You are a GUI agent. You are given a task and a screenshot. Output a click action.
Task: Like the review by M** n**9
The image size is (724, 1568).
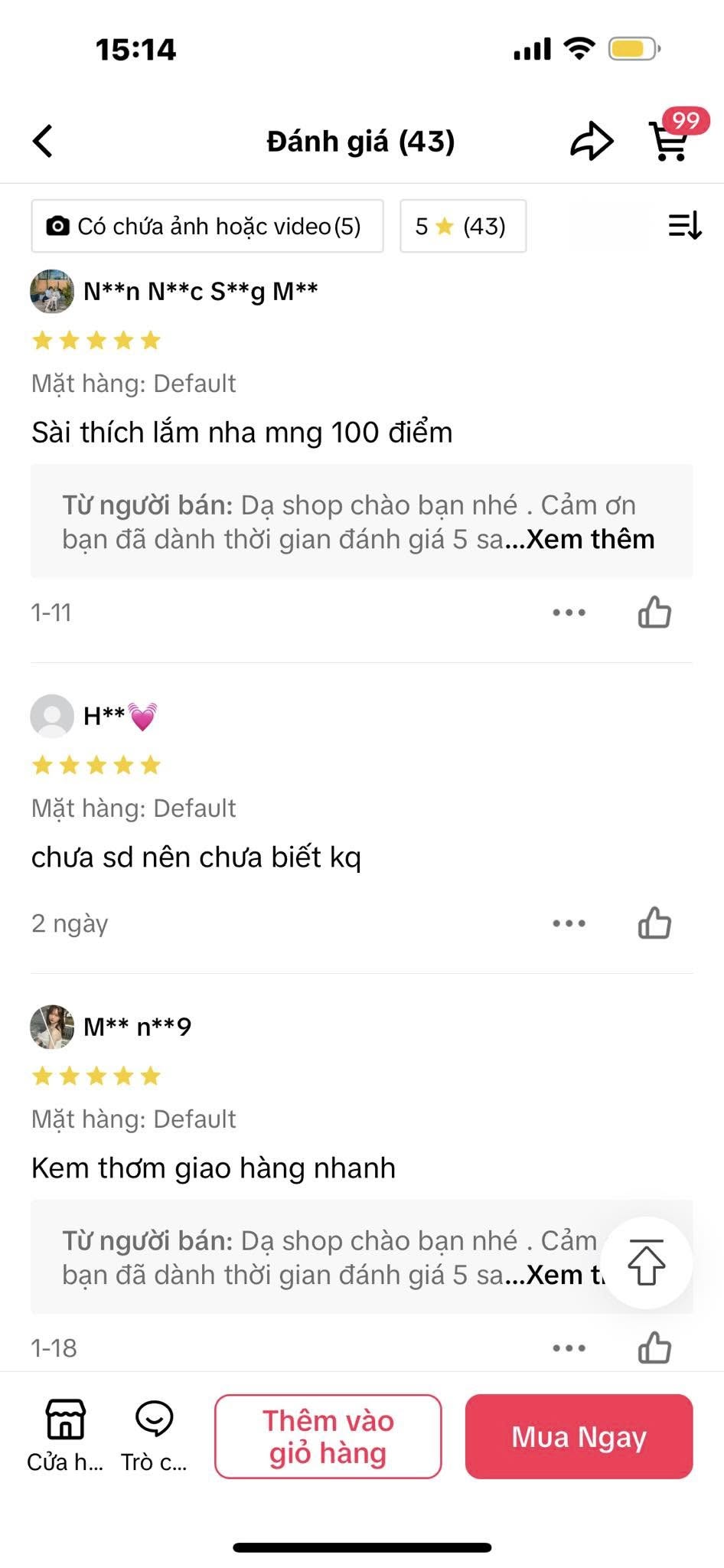tap(654, 1348)
